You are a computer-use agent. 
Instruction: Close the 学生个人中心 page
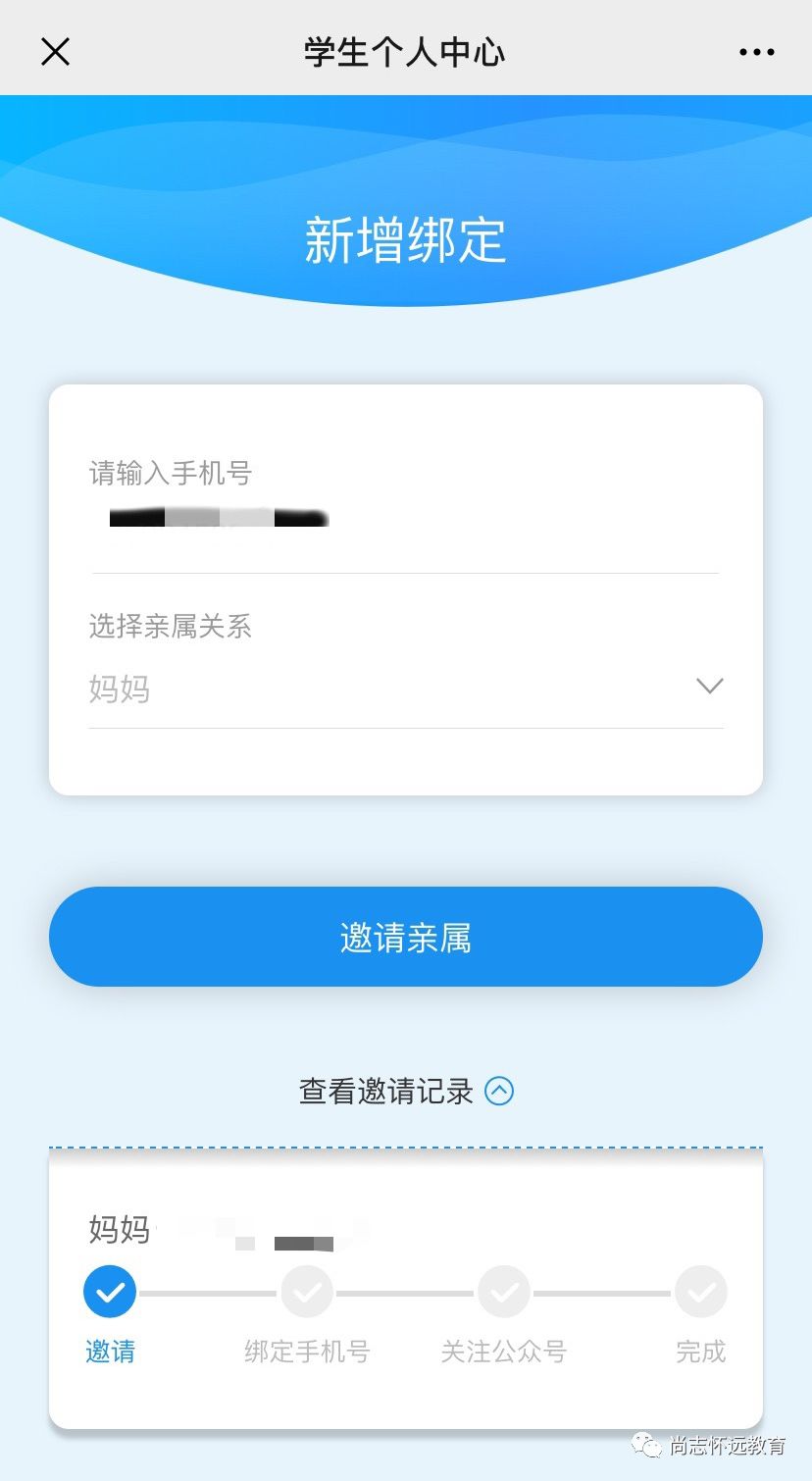tap(55, 52)
